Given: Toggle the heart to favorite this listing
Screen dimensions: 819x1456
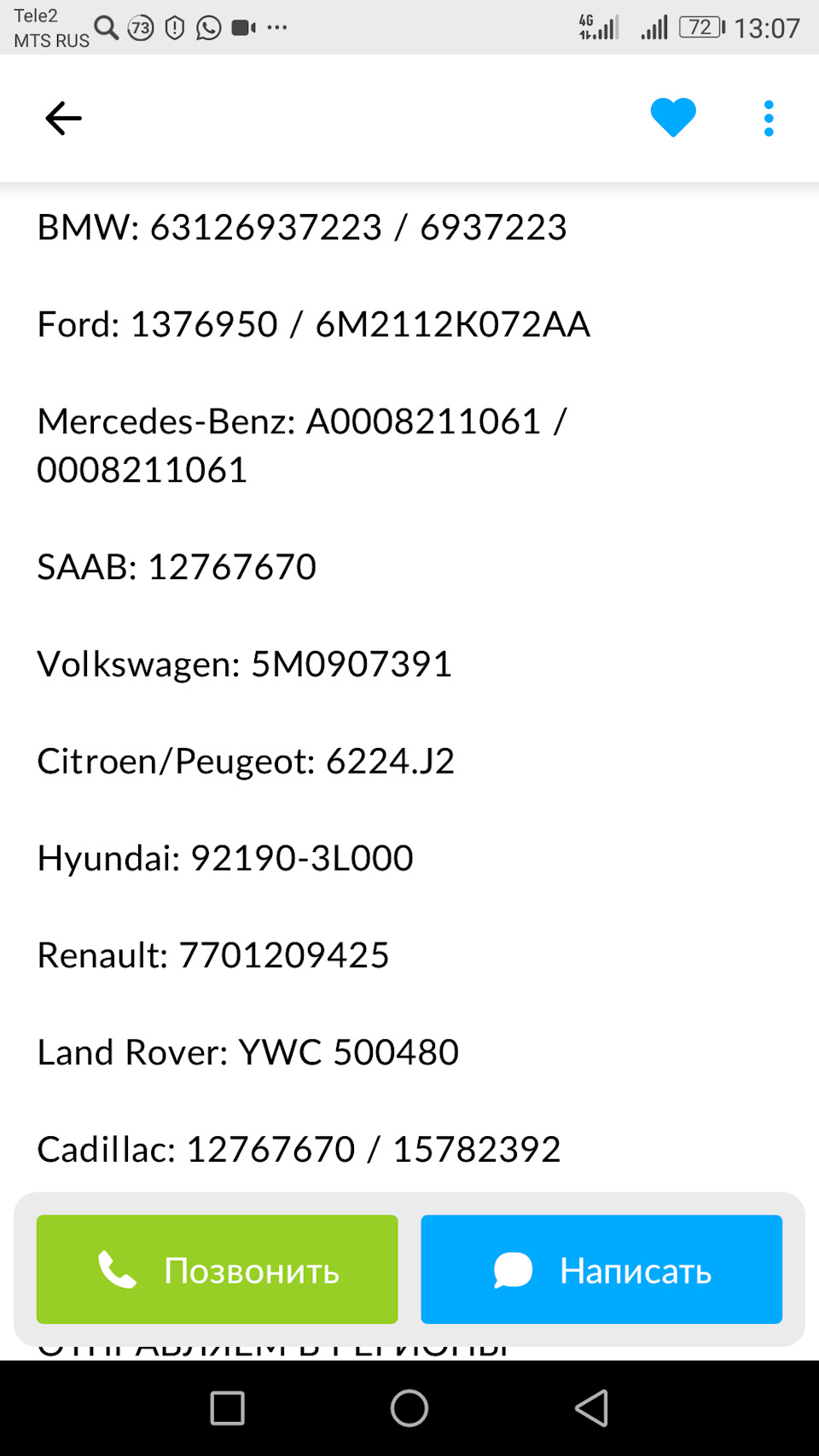Looking at the screenshot, I should tap(674, 118).
